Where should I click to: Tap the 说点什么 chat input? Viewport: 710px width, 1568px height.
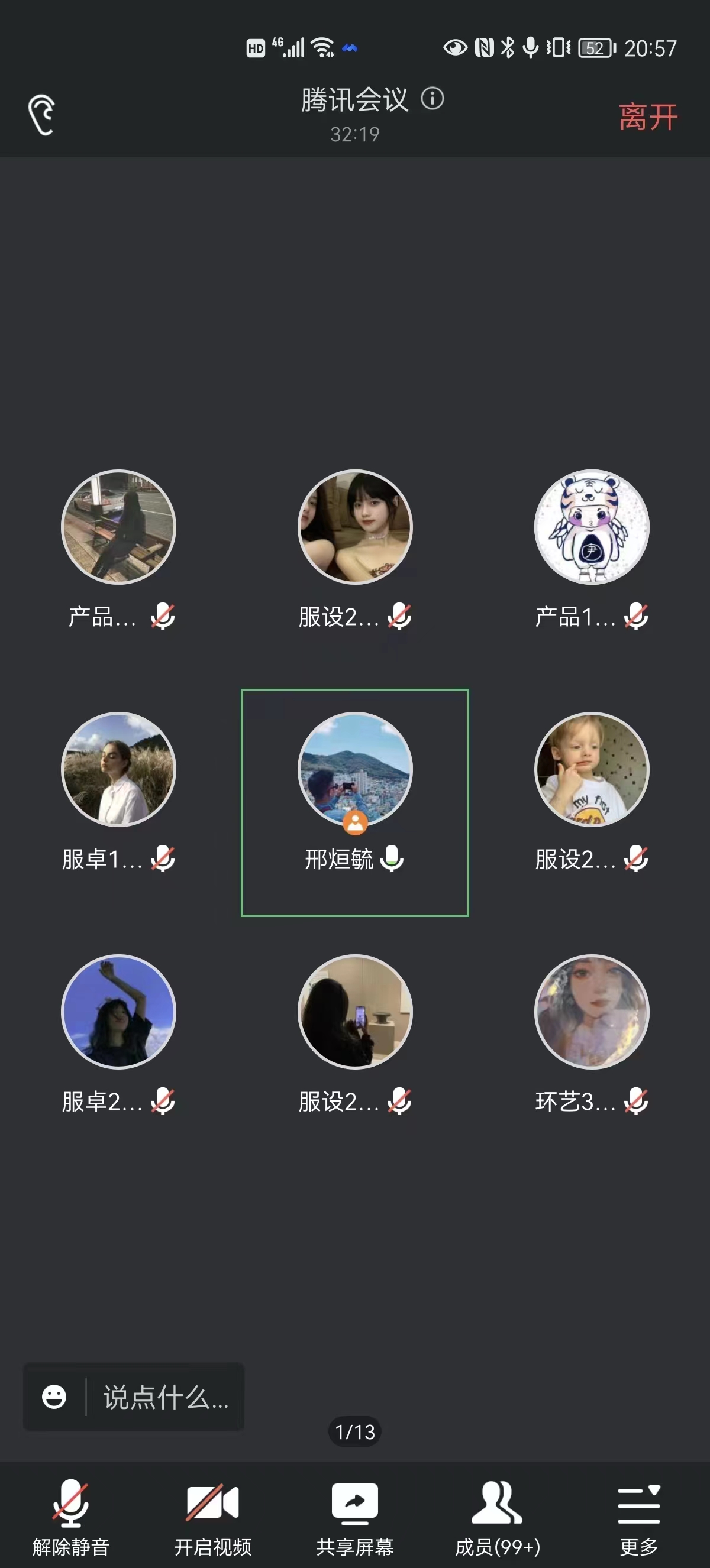coord(165,1397)
